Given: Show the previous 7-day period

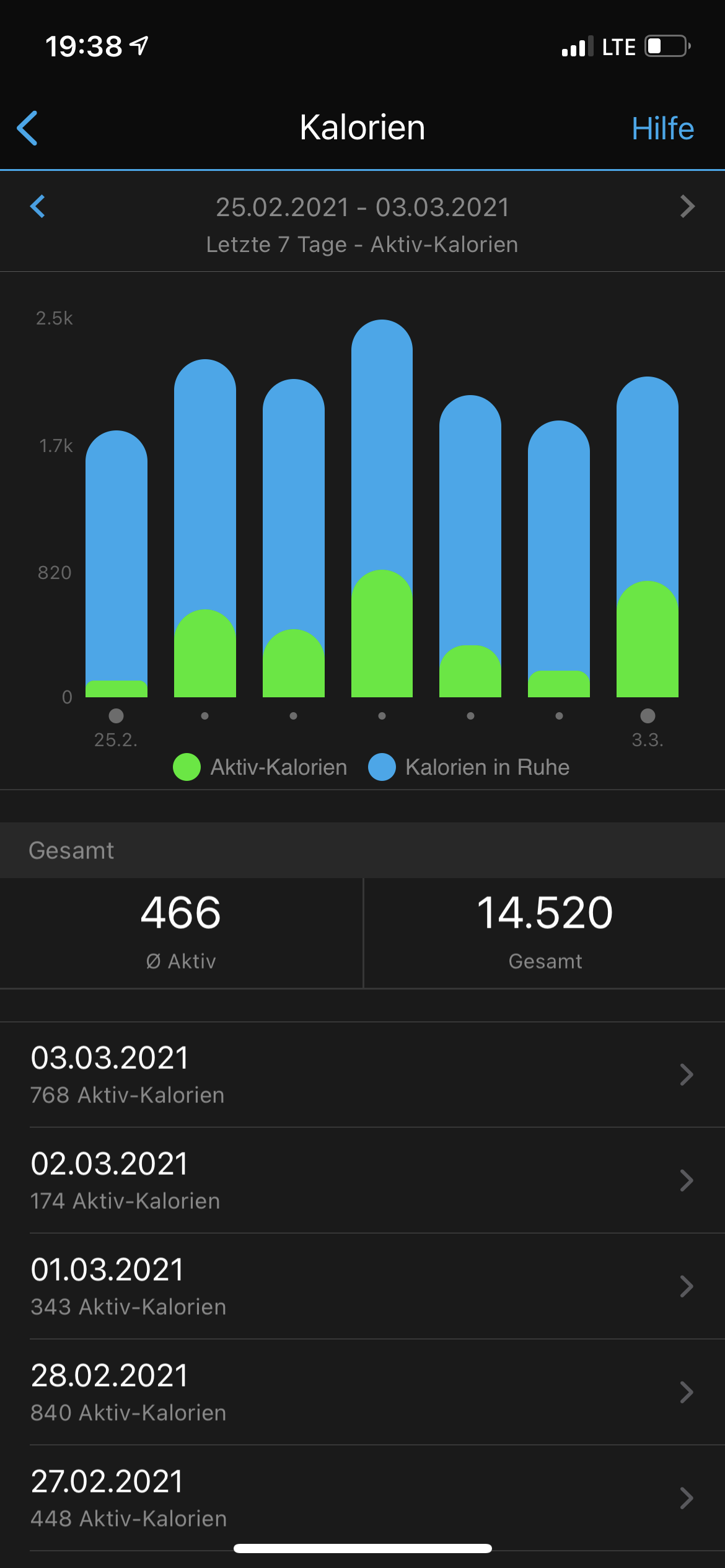Looking at the screenshot, I should point(38,207).
